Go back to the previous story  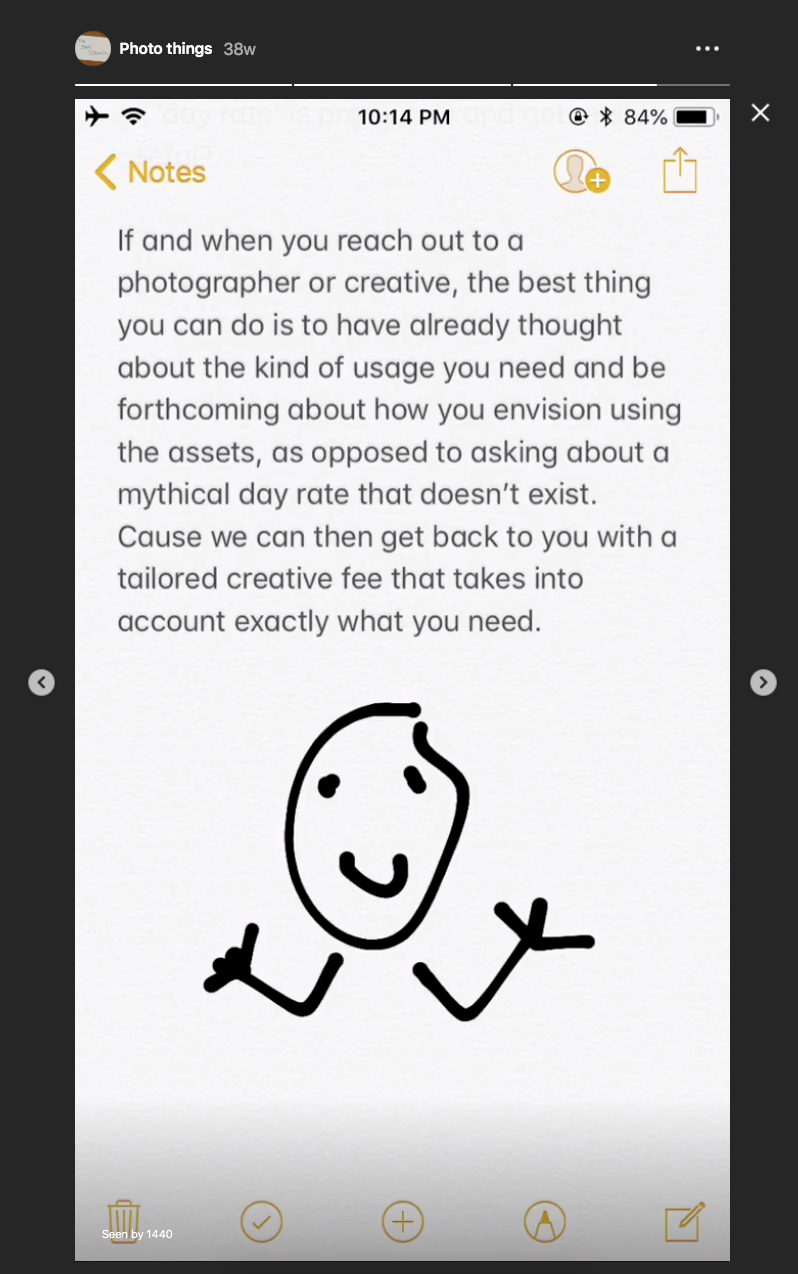(x=41, y=682)
